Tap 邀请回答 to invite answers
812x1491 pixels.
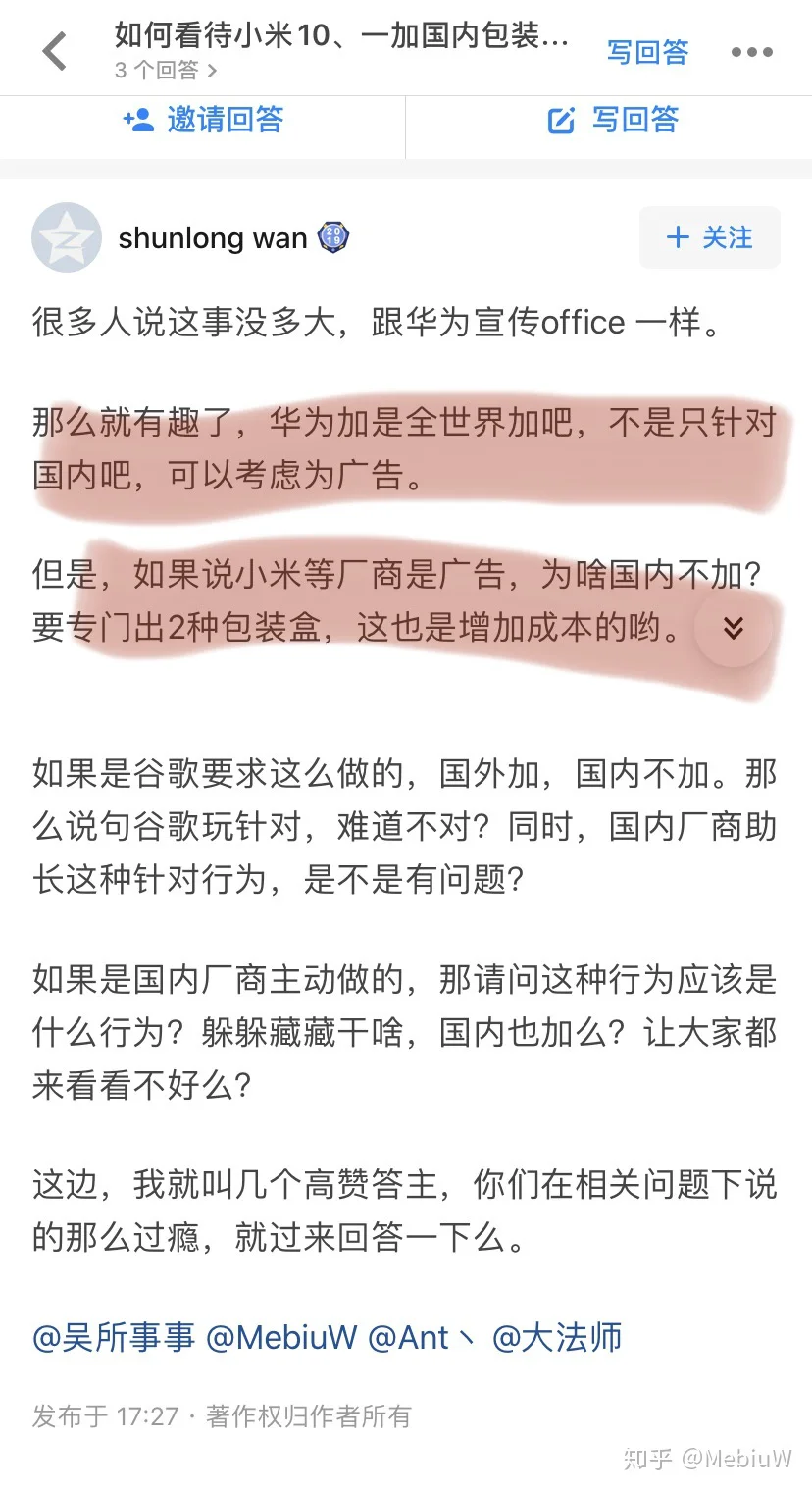pos(203,121)
